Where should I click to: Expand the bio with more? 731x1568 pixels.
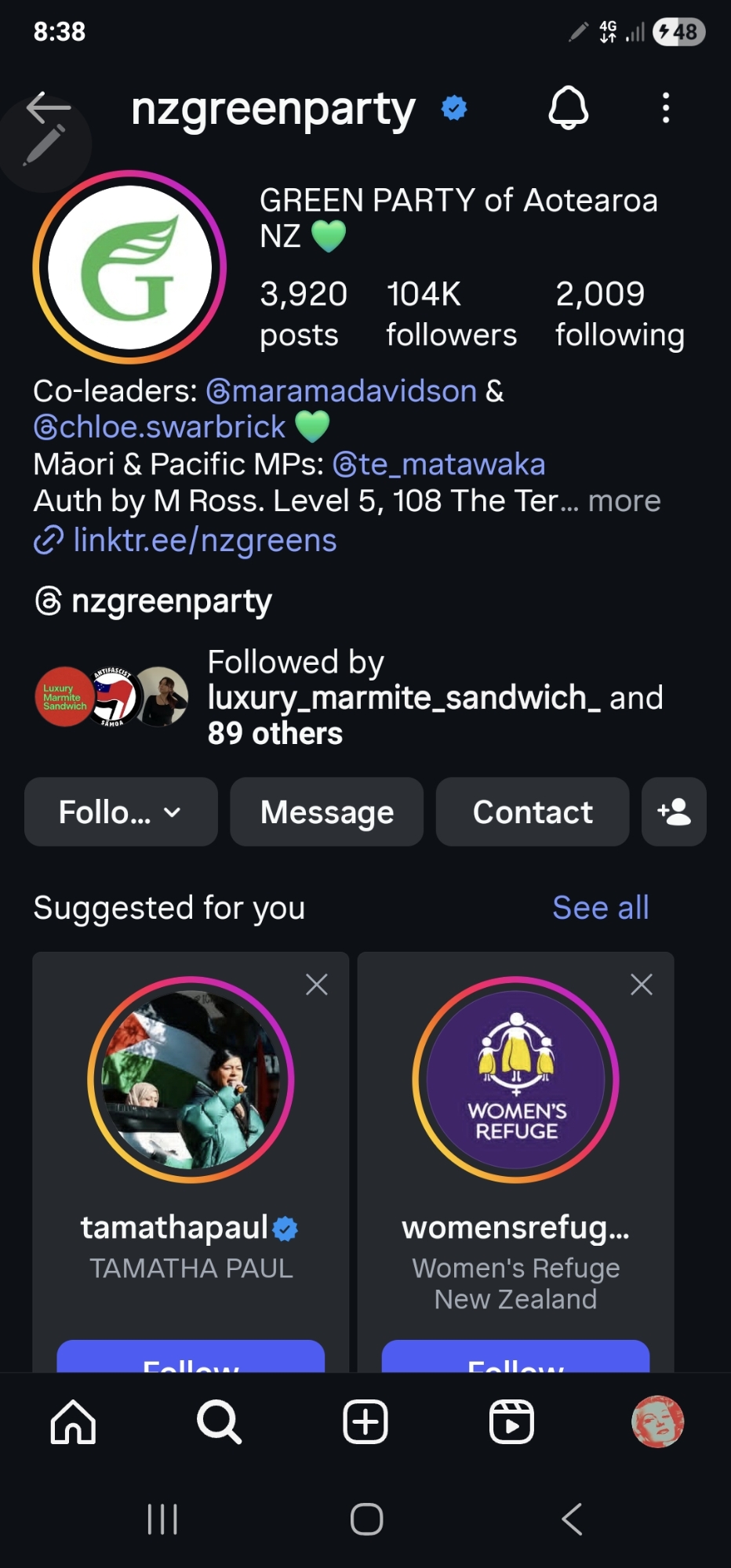pos(624,501)
